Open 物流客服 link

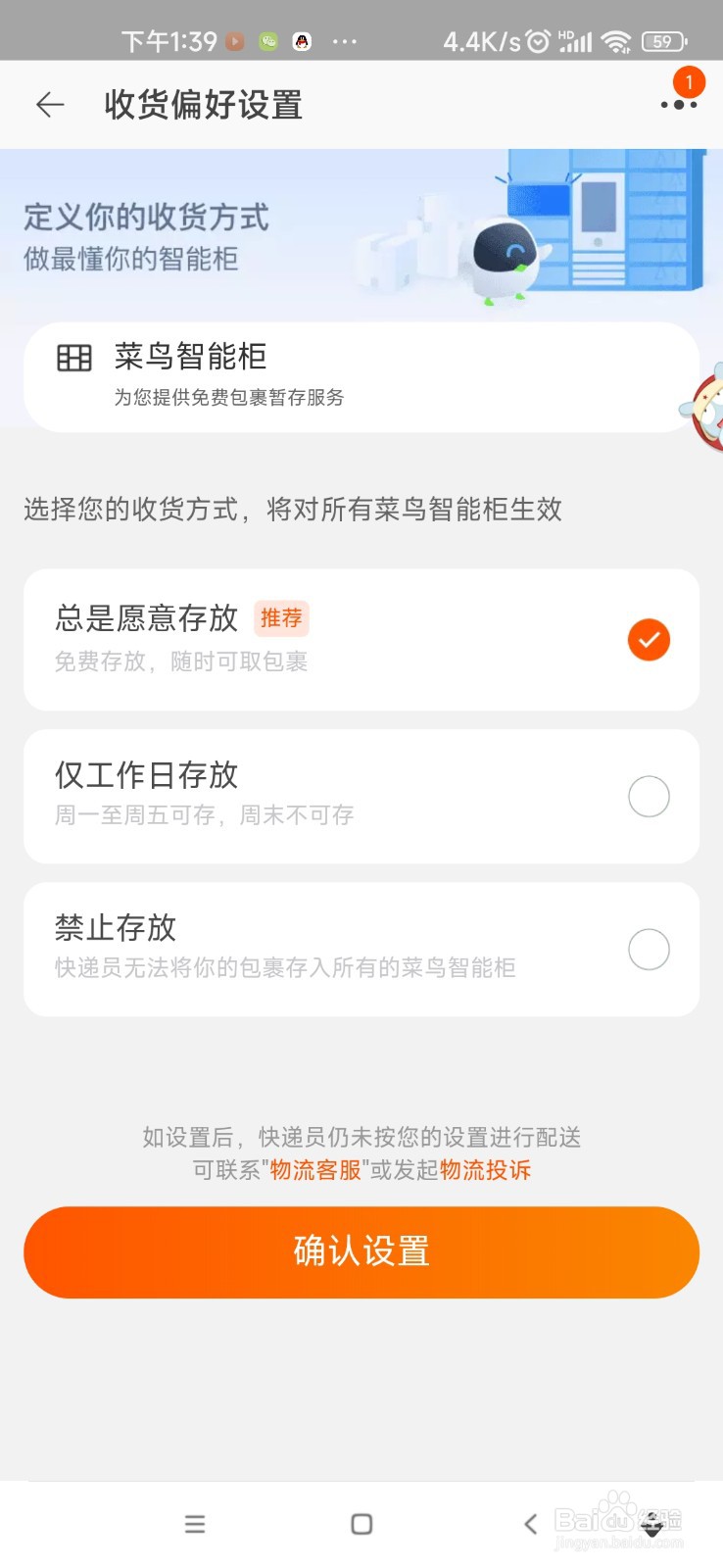315,1170
